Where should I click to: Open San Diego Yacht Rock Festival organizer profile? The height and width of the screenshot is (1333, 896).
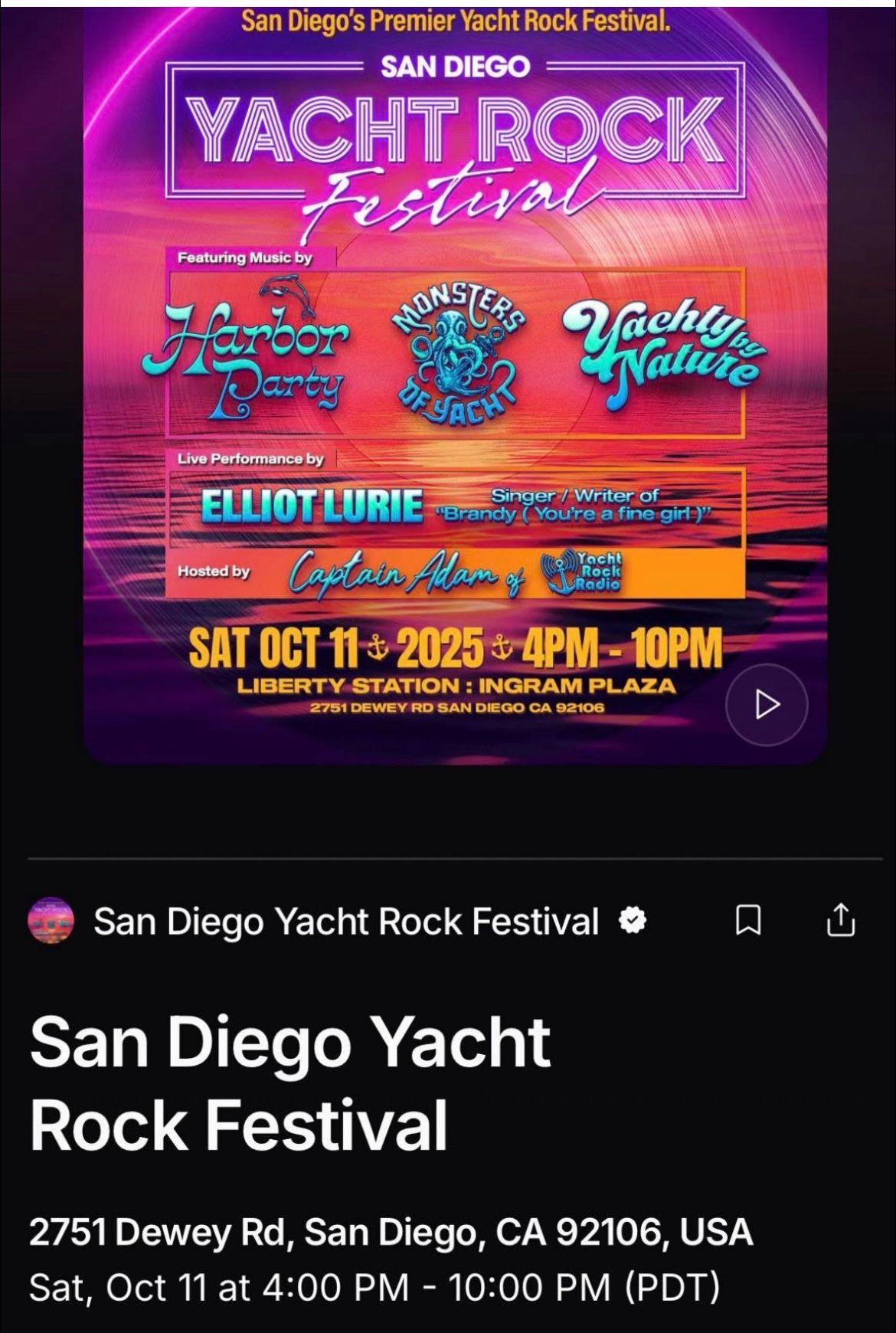point(345,922)
